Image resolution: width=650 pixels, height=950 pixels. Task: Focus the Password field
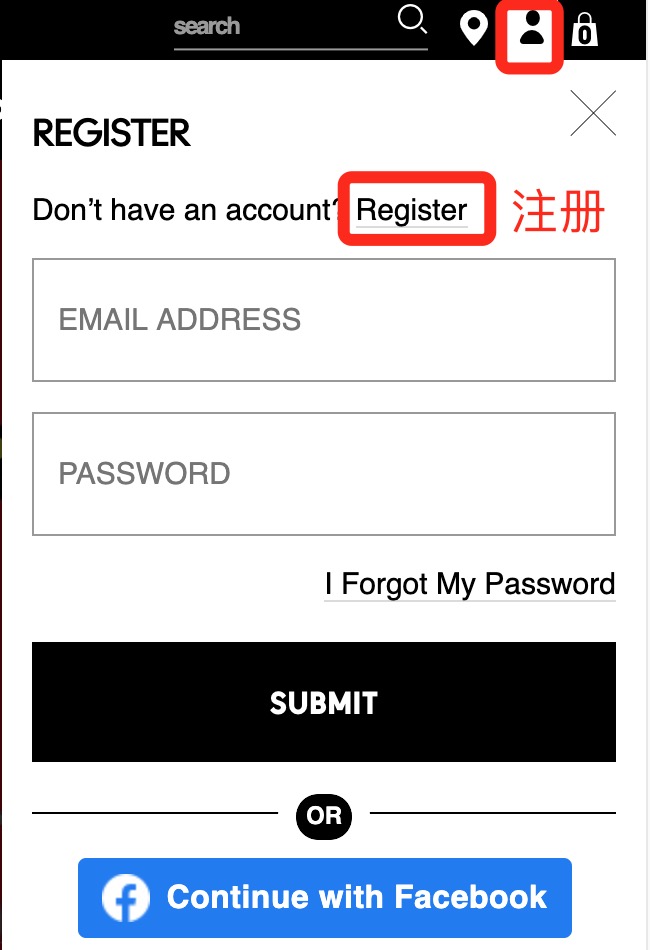click(x=323, y=474)
